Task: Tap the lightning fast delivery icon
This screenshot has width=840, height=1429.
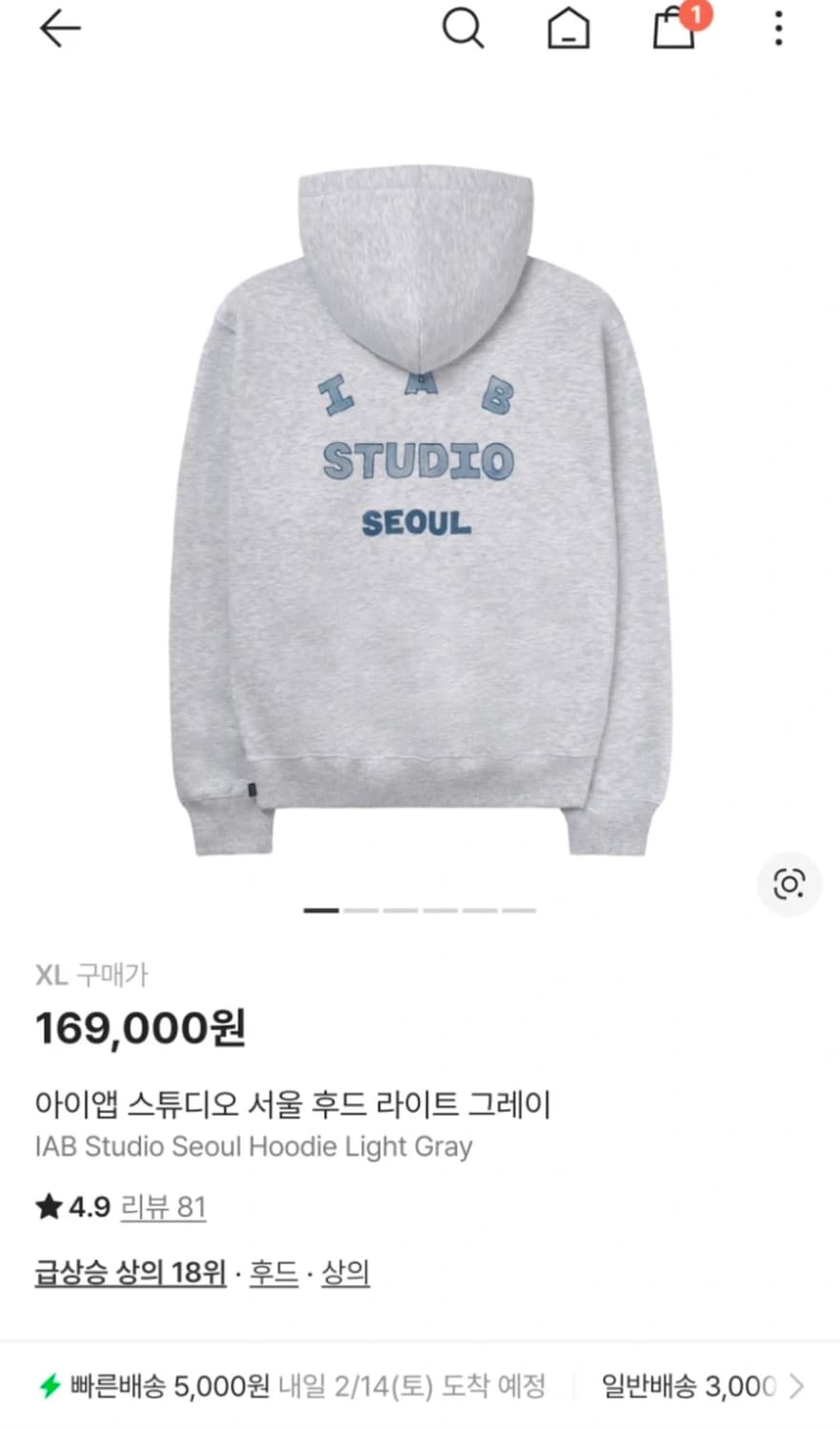Action: pos(45,1386)
